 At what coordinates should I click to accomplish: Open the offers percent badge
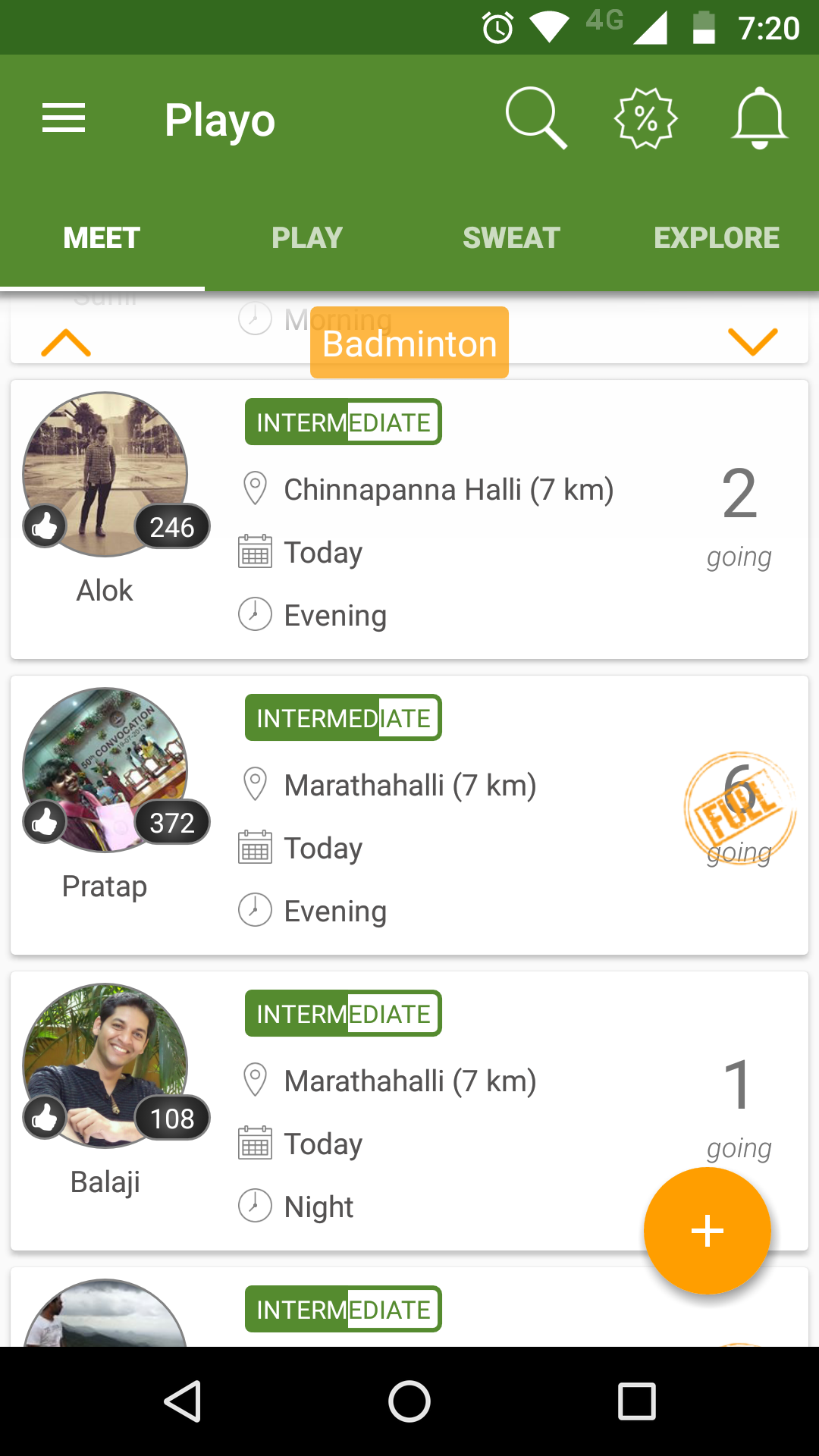645,118
